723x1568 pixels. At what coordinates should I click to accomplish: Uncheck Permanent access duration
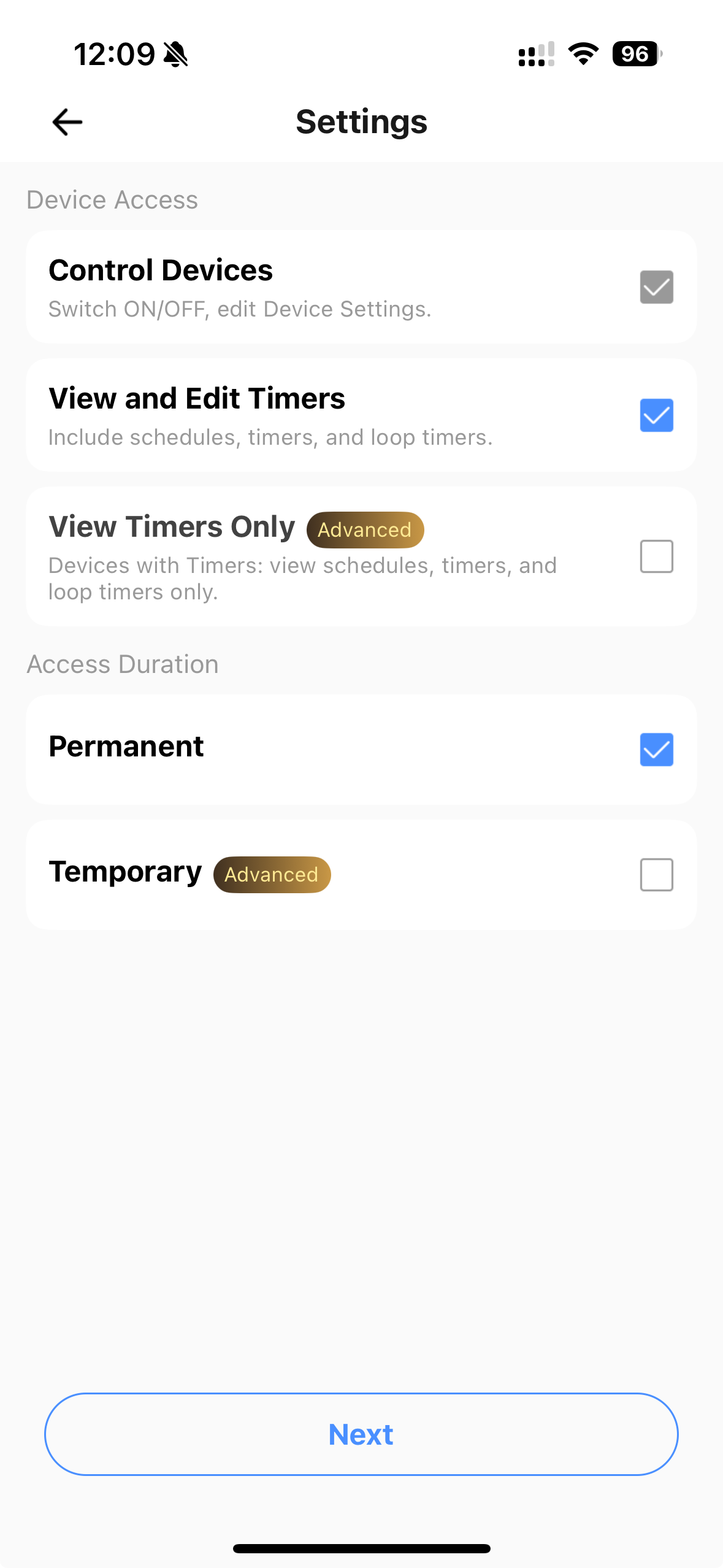(656, 750)
